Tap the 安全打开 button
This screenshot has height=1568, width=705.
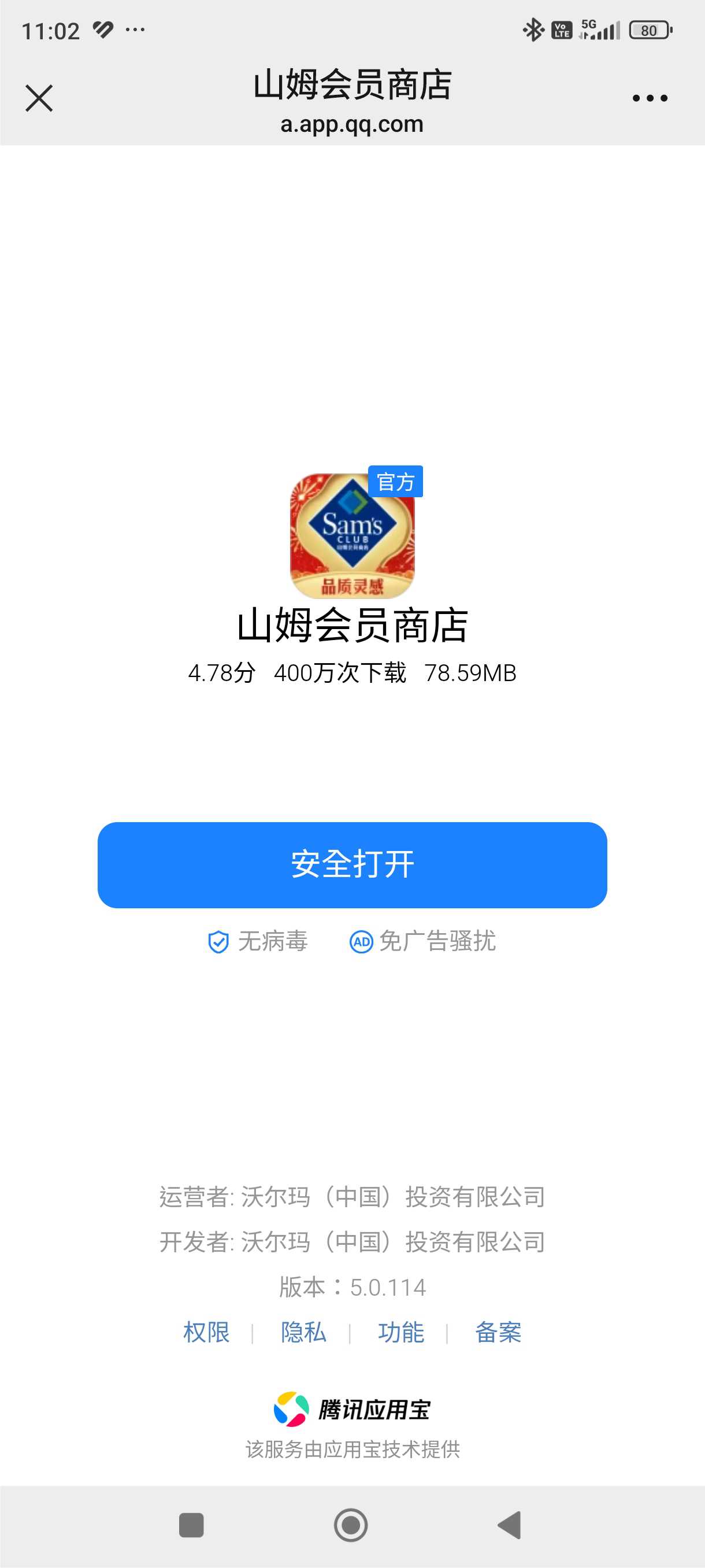(352, 864)
